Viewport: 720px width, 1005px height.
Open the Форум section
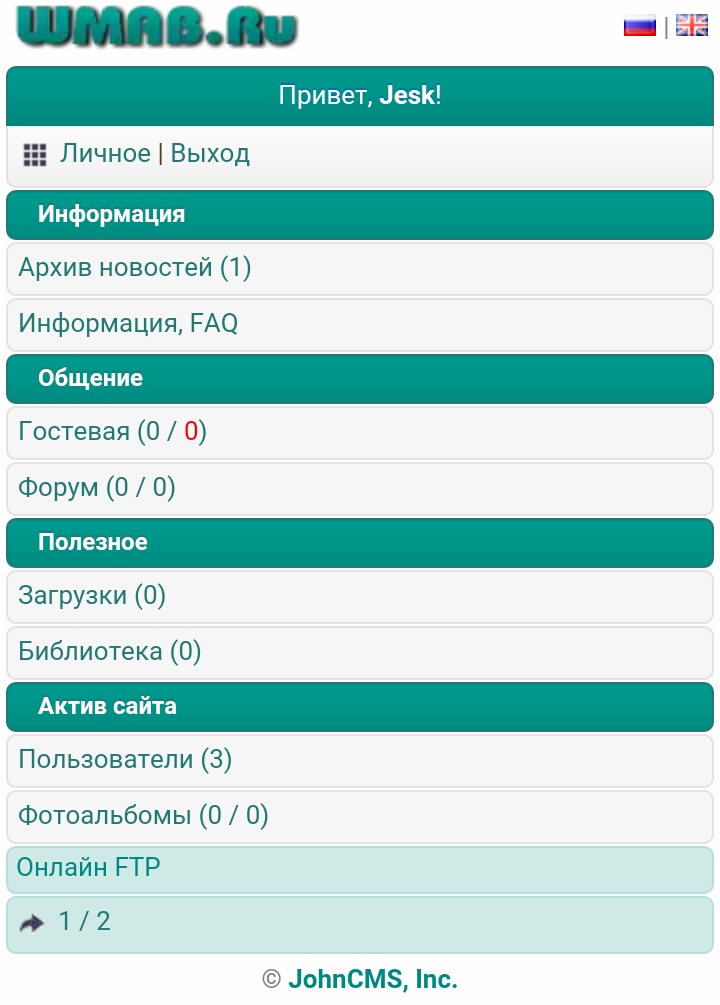click(x=96, y=488)
